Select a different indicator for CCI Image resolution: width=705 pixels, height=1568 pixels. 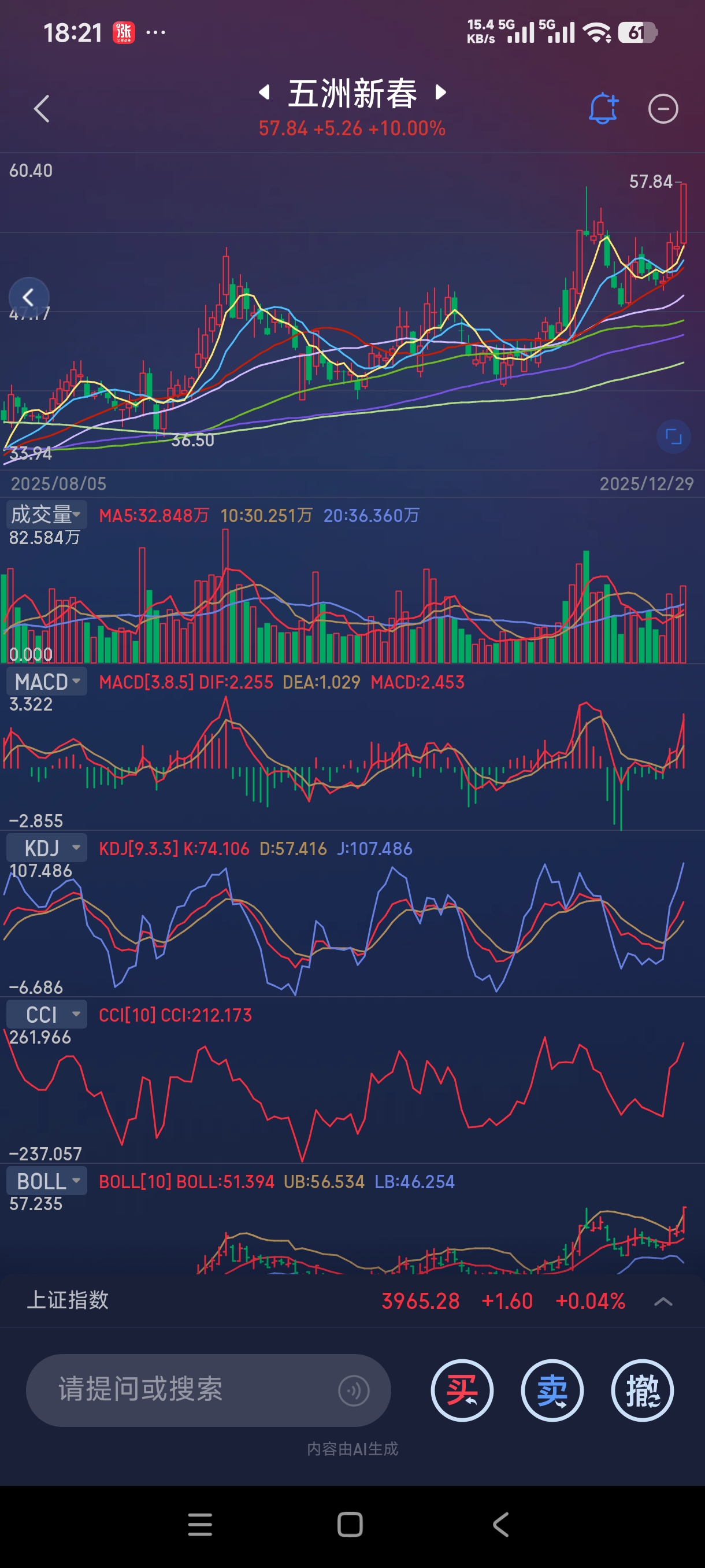pyautogui.click(x=46, y=1015)
